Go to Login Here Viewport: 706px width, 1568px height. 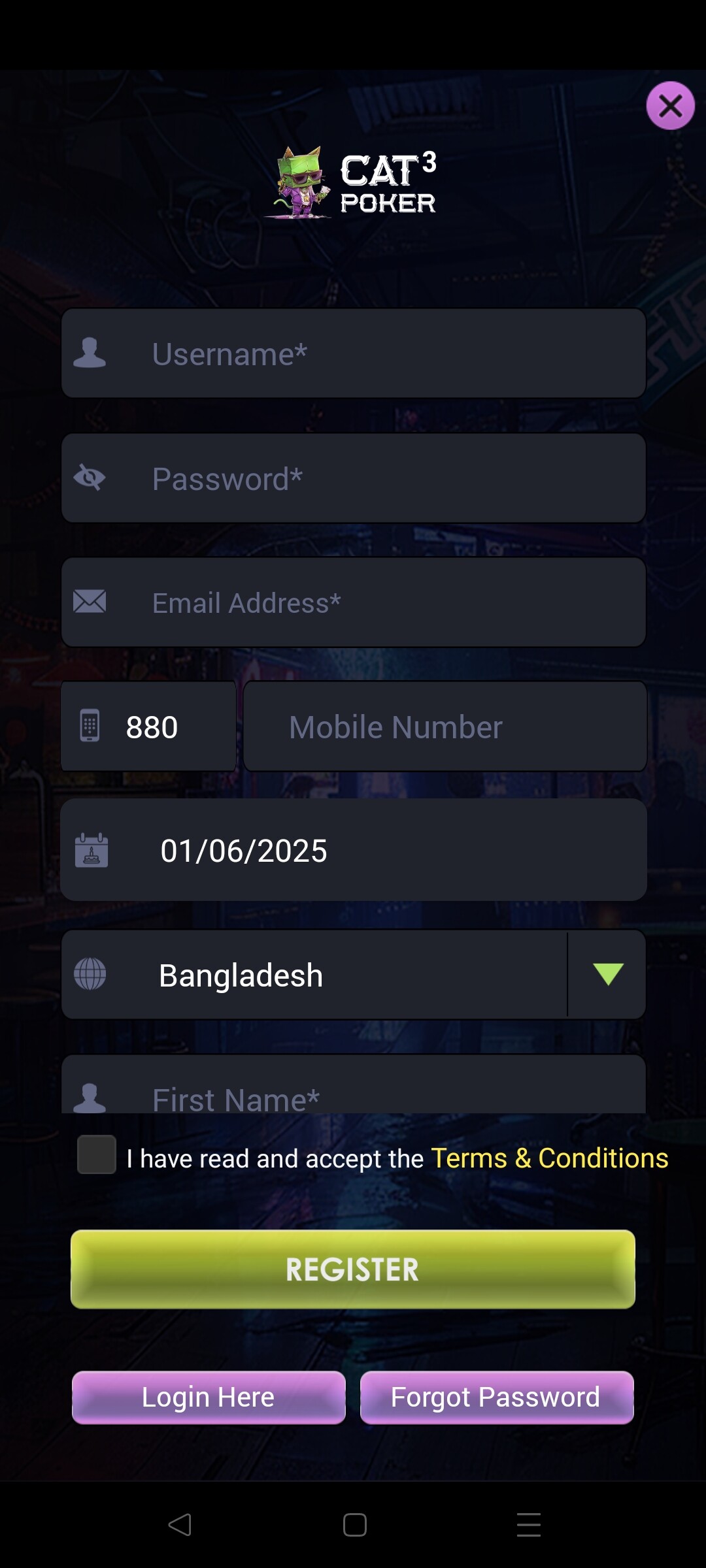[209, 1397]
